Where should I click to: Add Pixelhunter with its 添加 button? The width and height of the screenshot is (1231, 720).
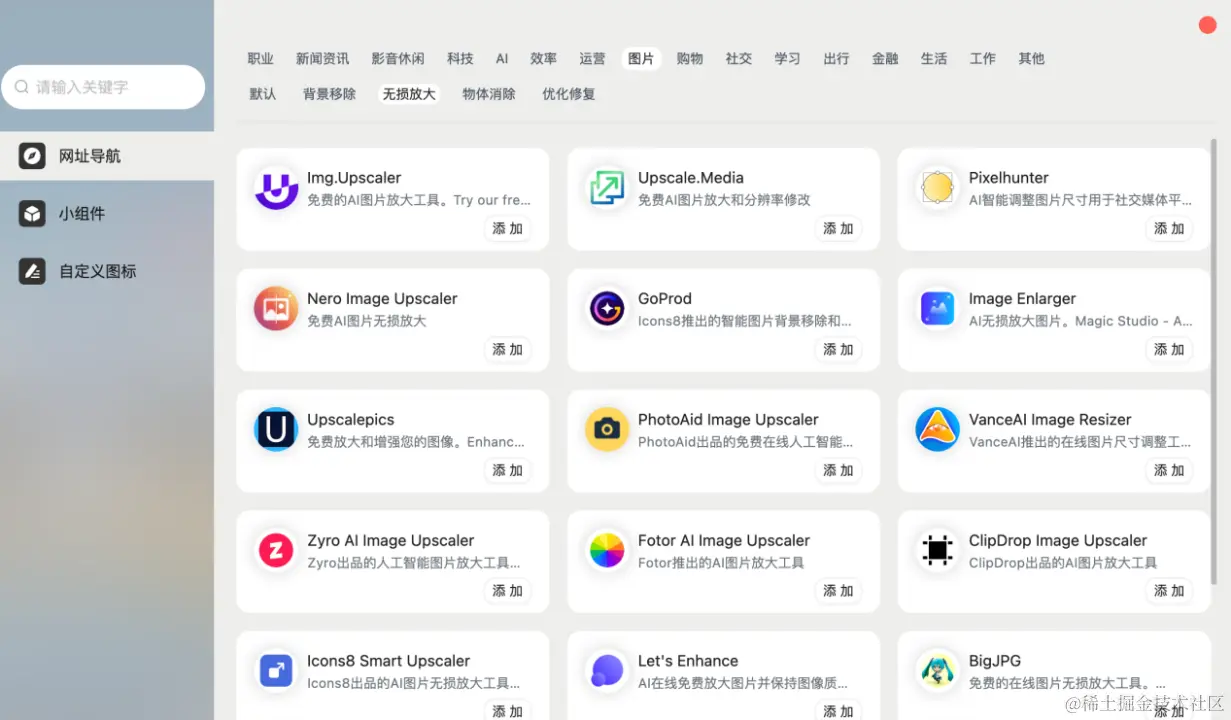click(1169, 229)
